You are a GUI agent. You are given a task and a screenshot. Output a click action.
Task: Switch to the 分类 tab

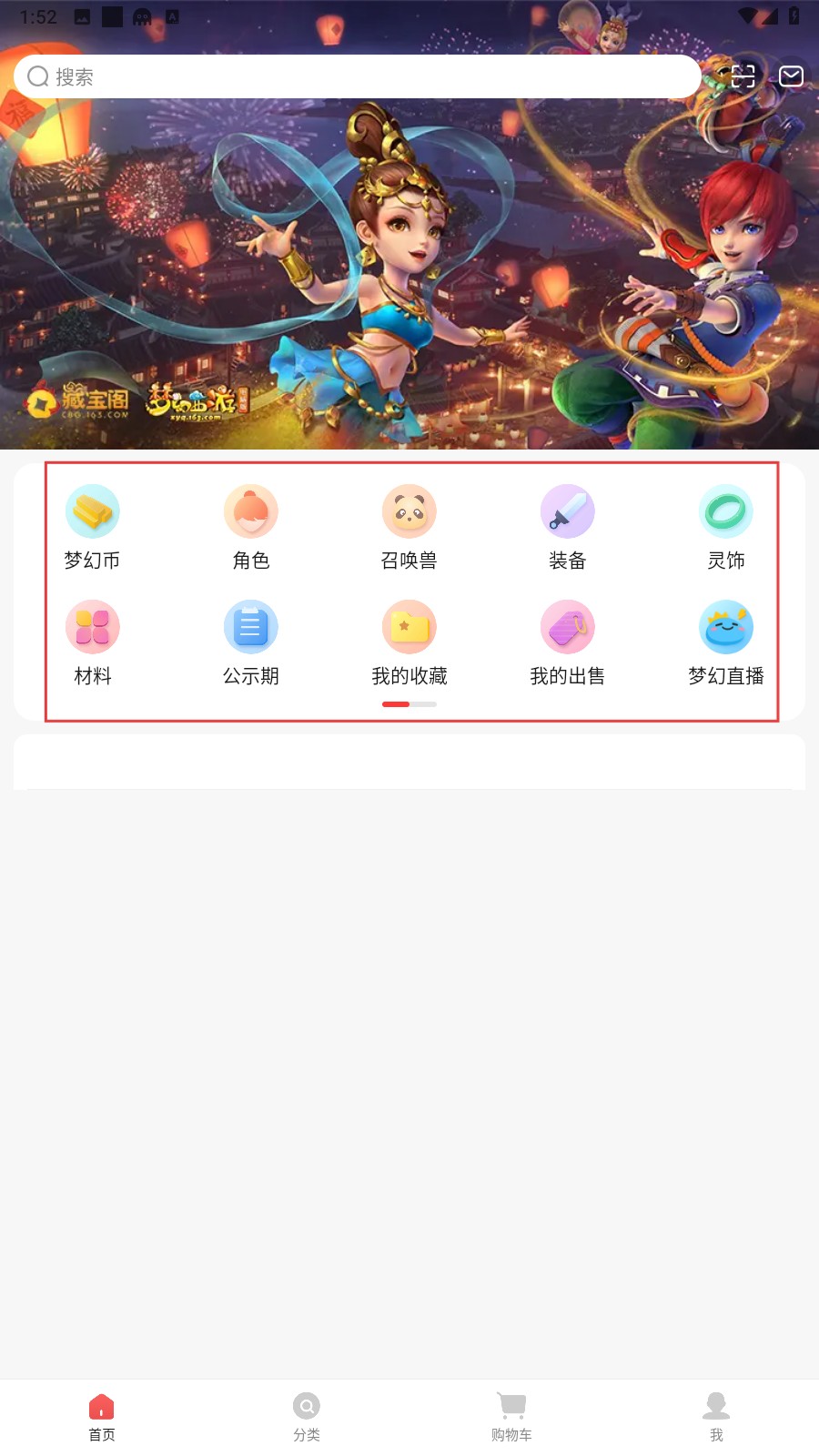point(307,1417)
